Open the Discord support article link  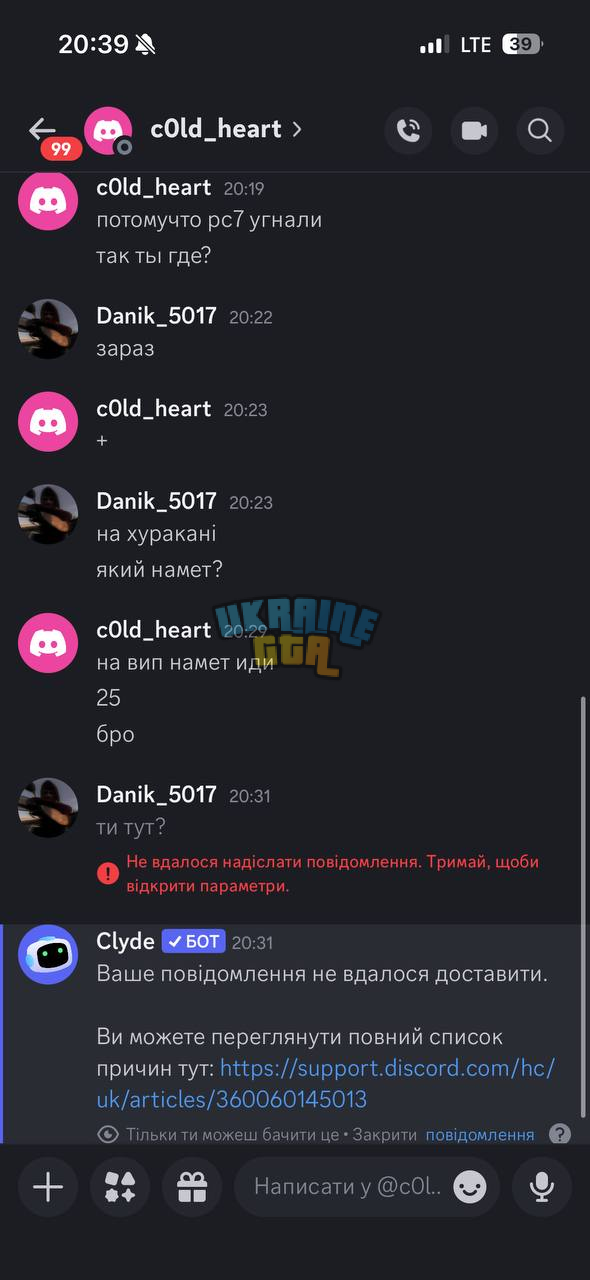[387, 1084]
